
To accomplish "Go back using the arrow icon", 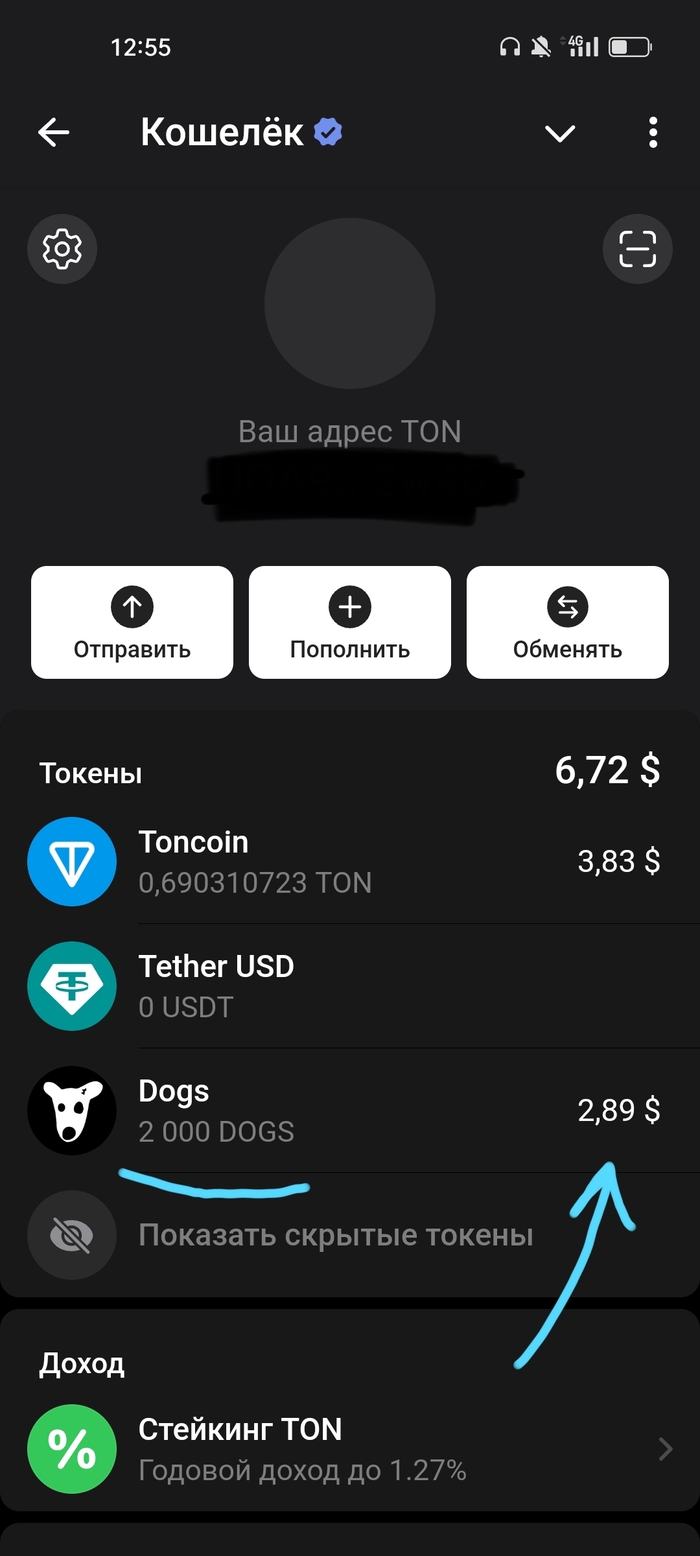I will [x=54, y=132].
